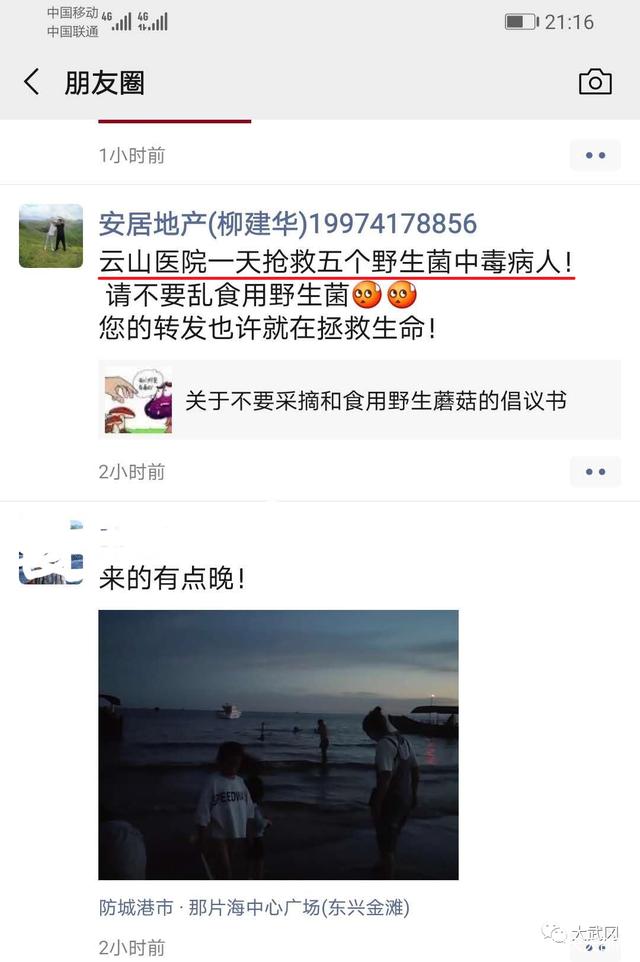Open avatar of the 来的有点晚 poster

(x=51, y=554)
